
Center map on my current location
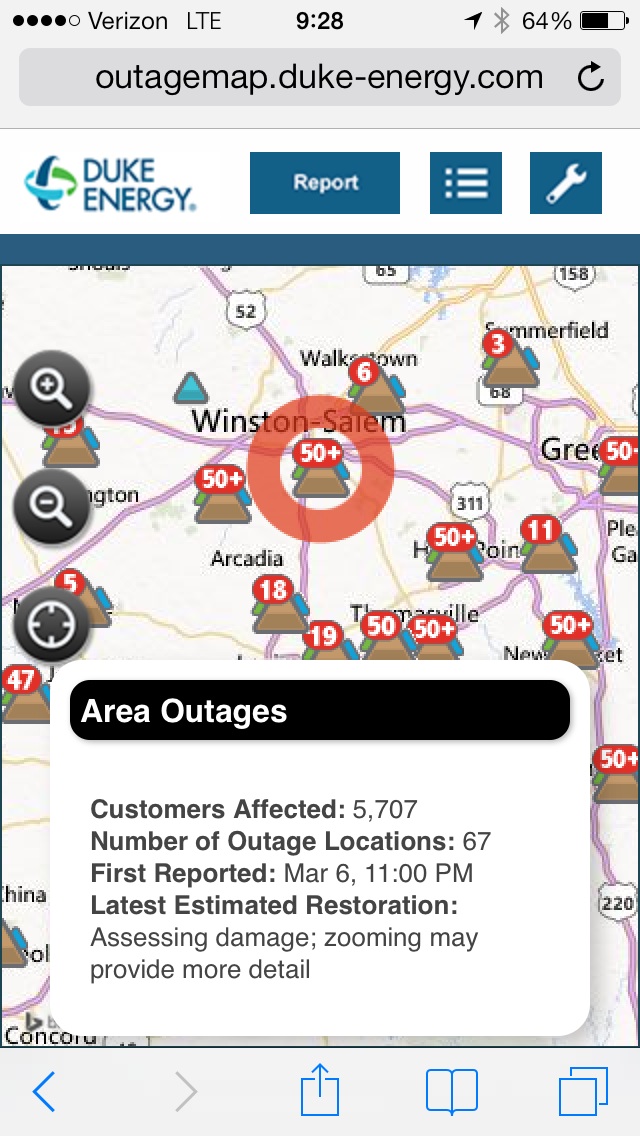(x=51, y=626)
